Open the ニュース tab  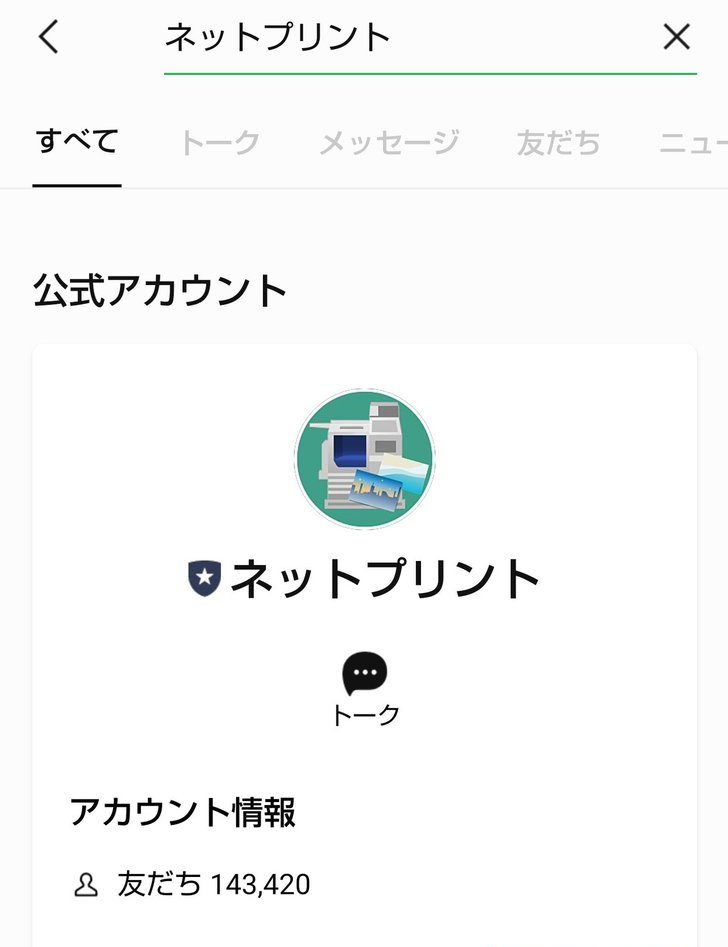pos(693,143)
